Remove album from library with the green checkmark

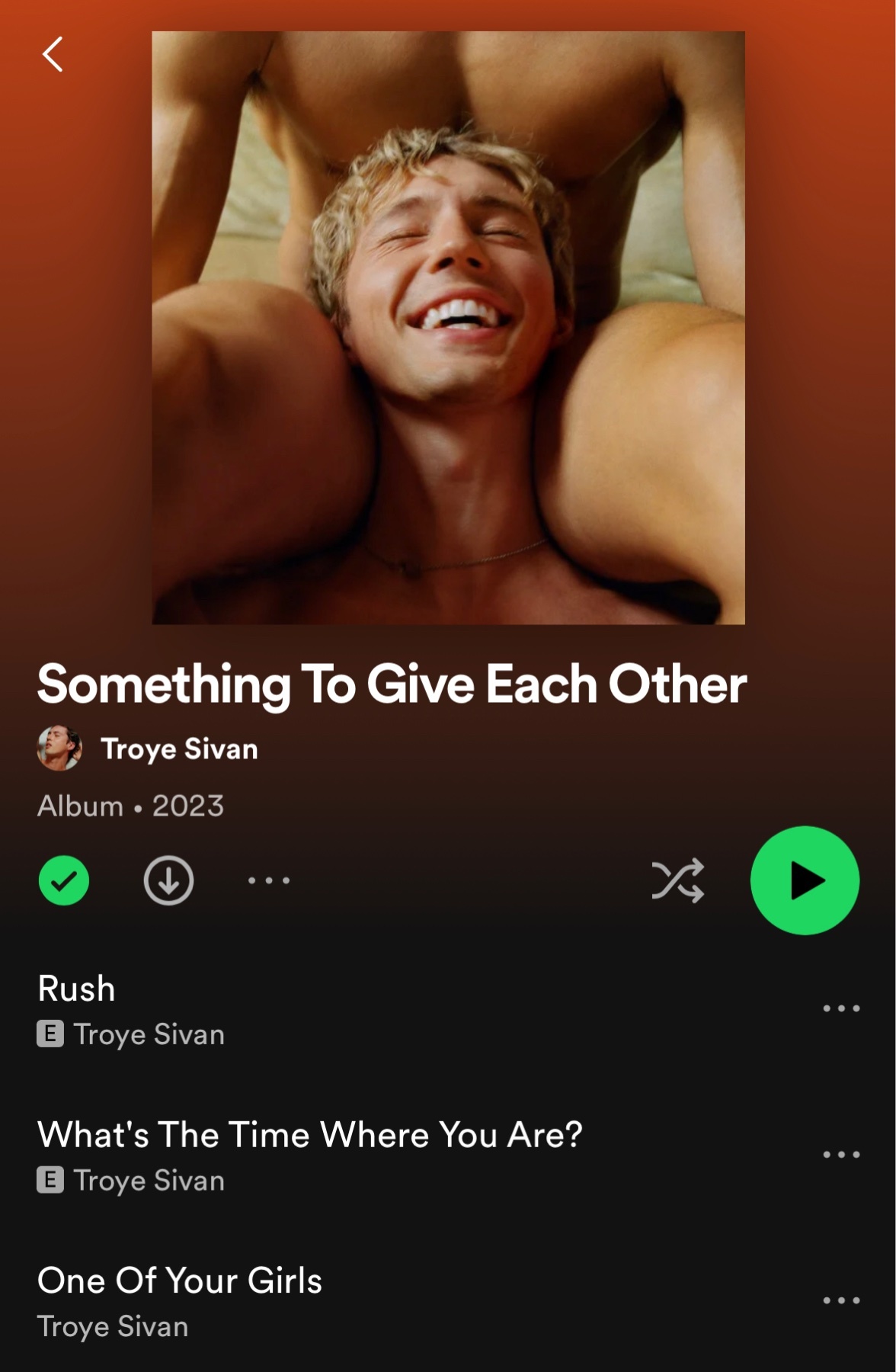(64, 880)
